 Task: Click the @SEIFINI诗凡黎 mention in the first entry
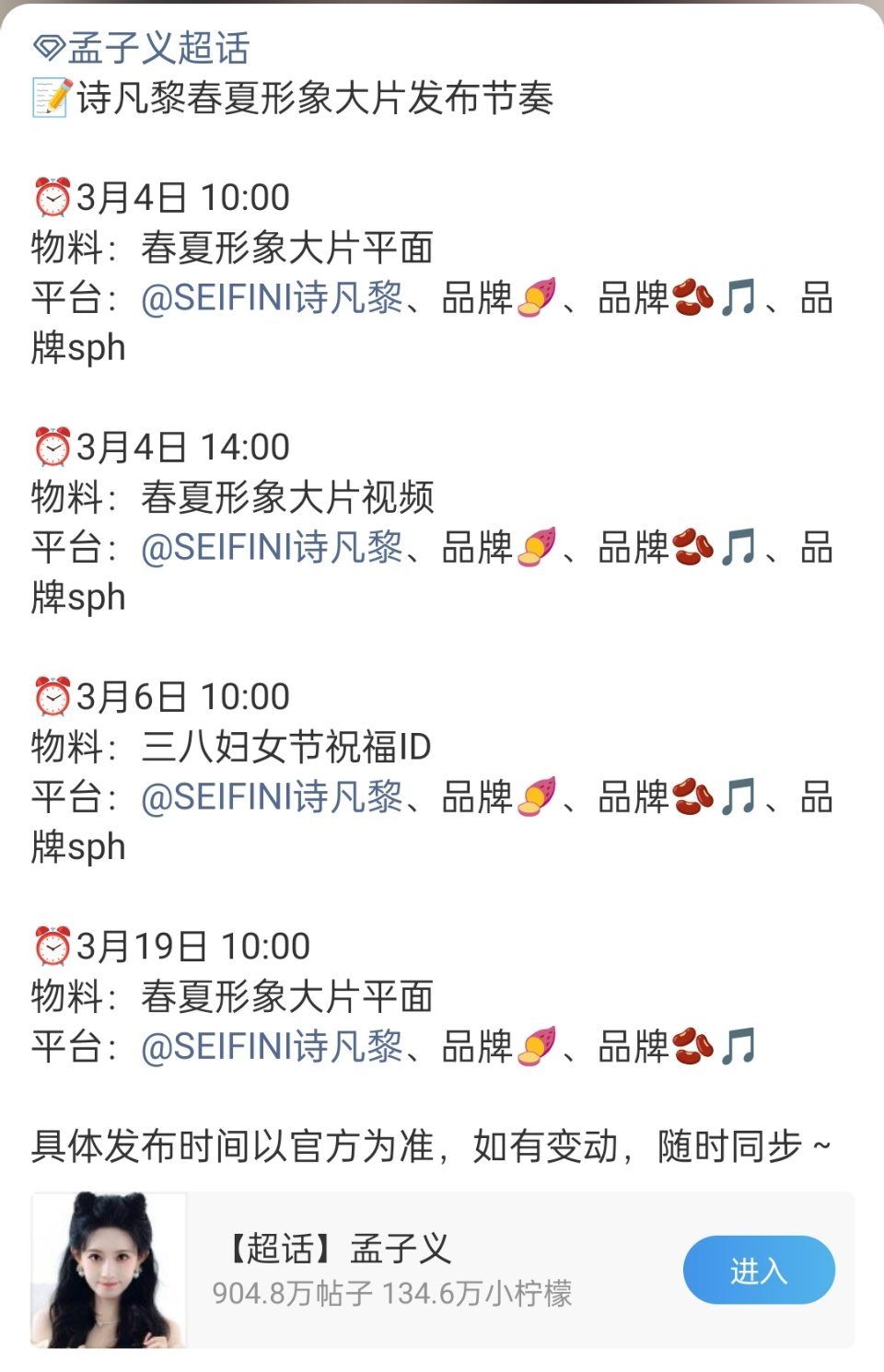[x=272, y=296]
